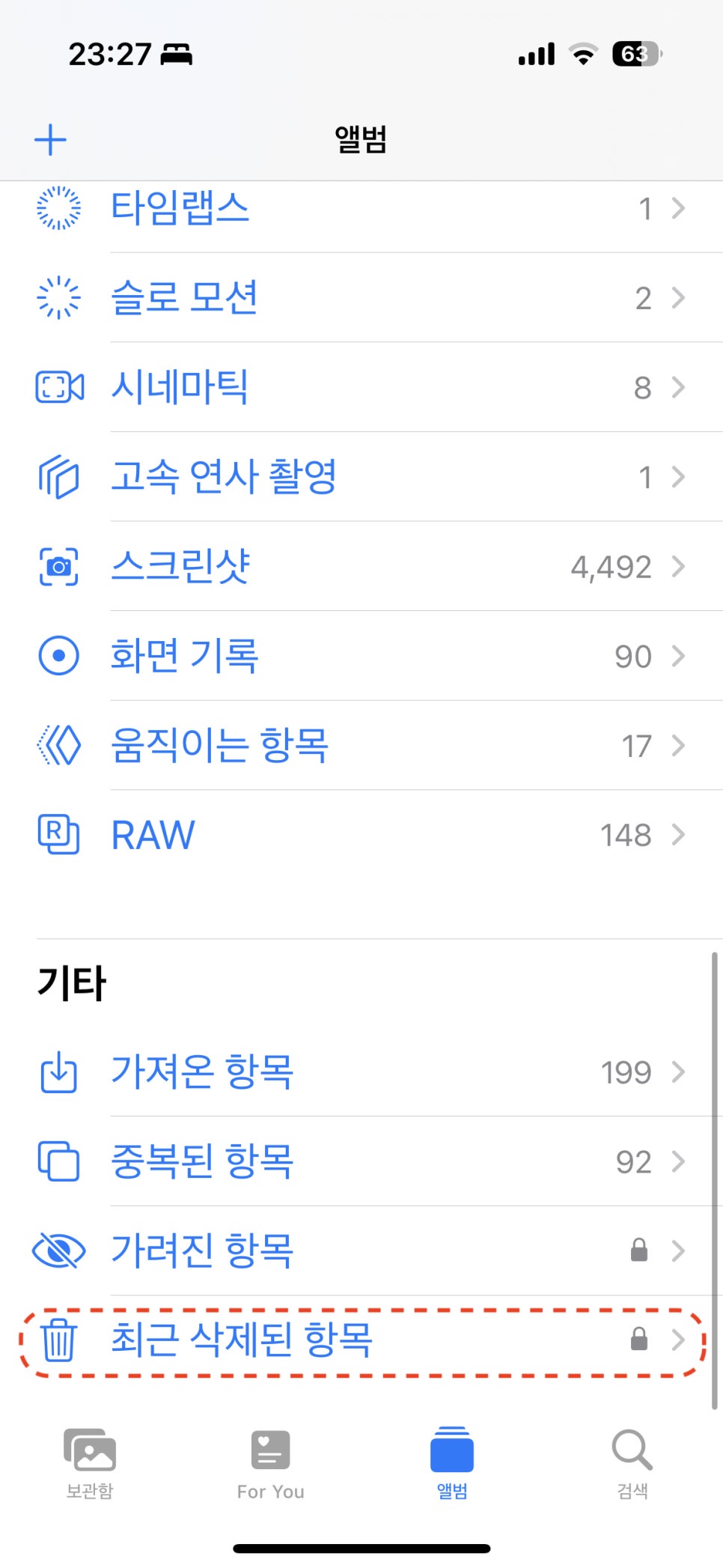This screenshot has width=723, height=1568.
Task: Open the 스크린샷 album
Action: tap(361, 566)
